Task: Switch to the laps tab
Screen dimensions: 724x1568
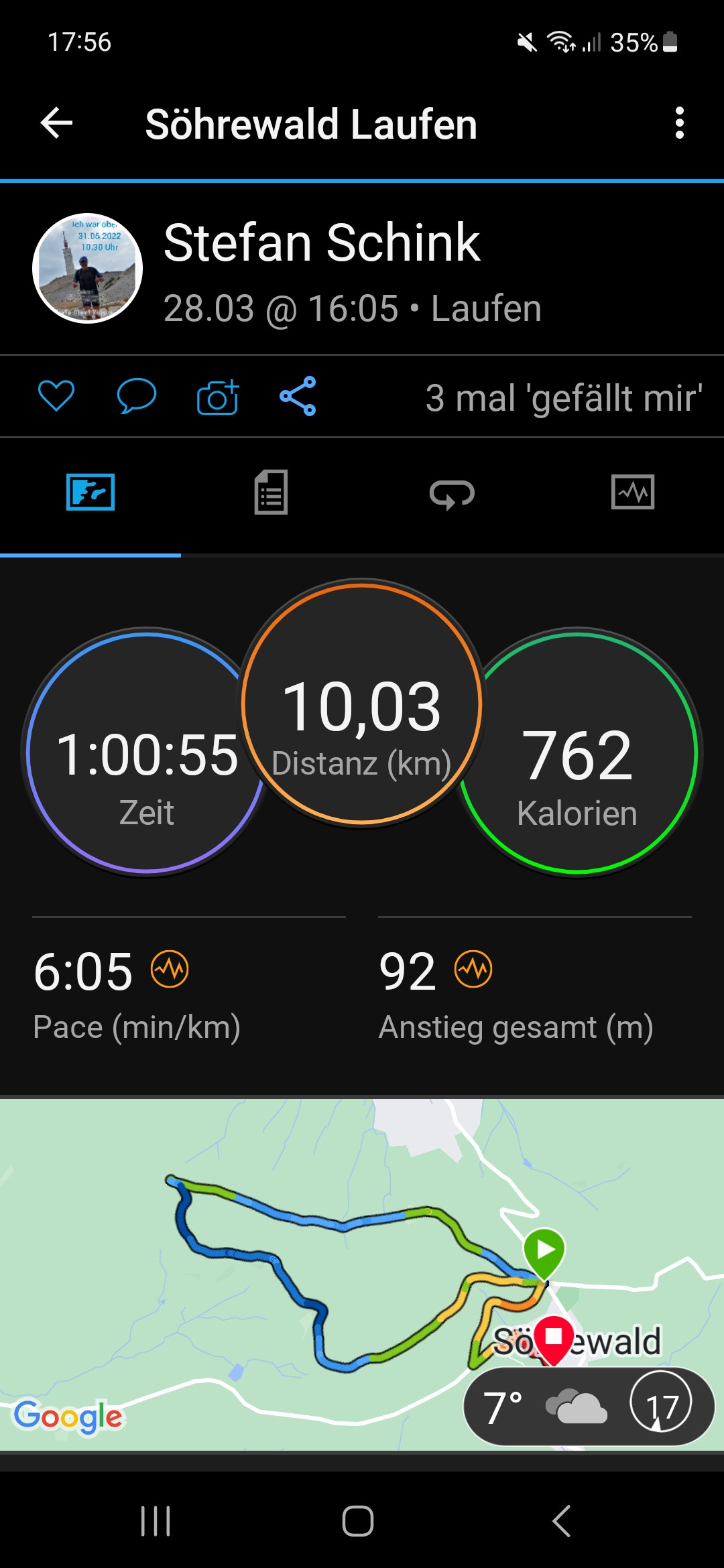Action: coord(452,495)
